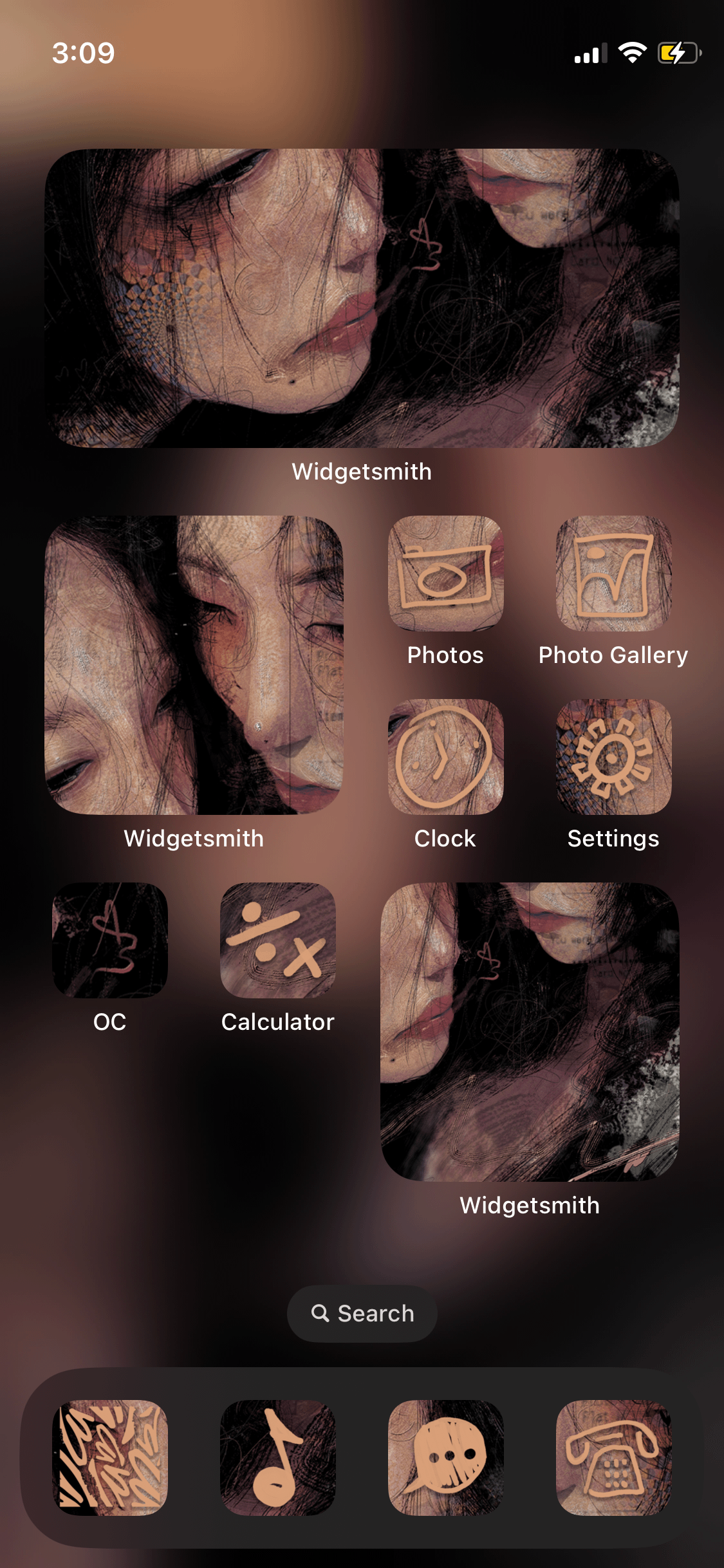Launch the OC app
The width and height of the screenshot is (724, 1568).
click(x=110, y=940)
